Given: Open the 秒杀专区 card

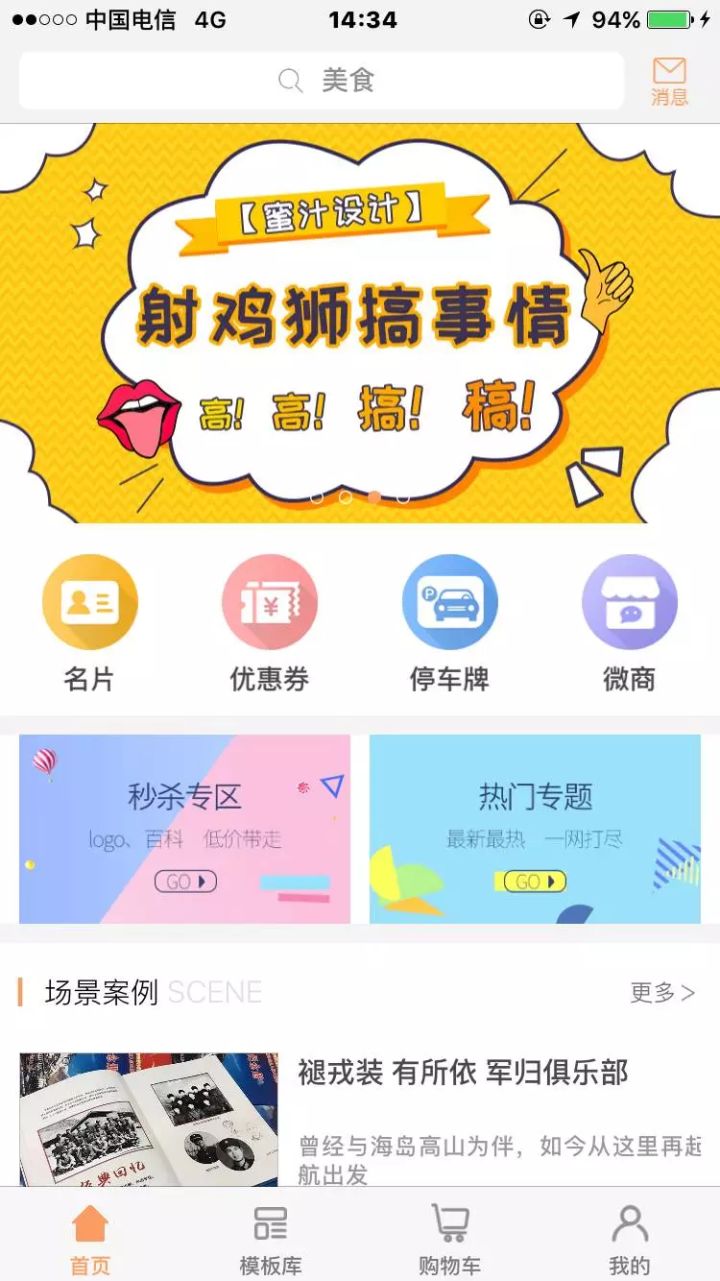Looking at the screenshot, I should coord(185,829).
